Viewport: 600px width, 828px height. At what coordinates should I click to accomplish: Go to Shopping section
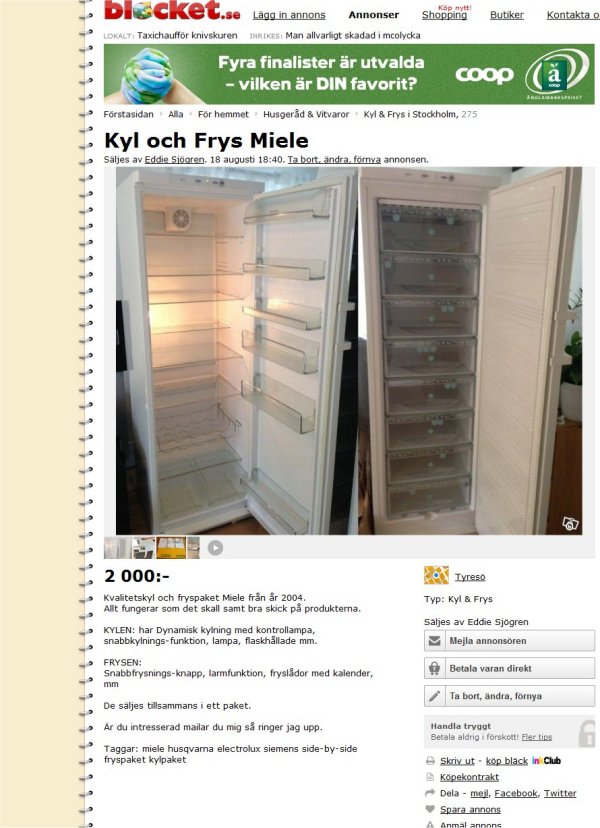point(444,15)
